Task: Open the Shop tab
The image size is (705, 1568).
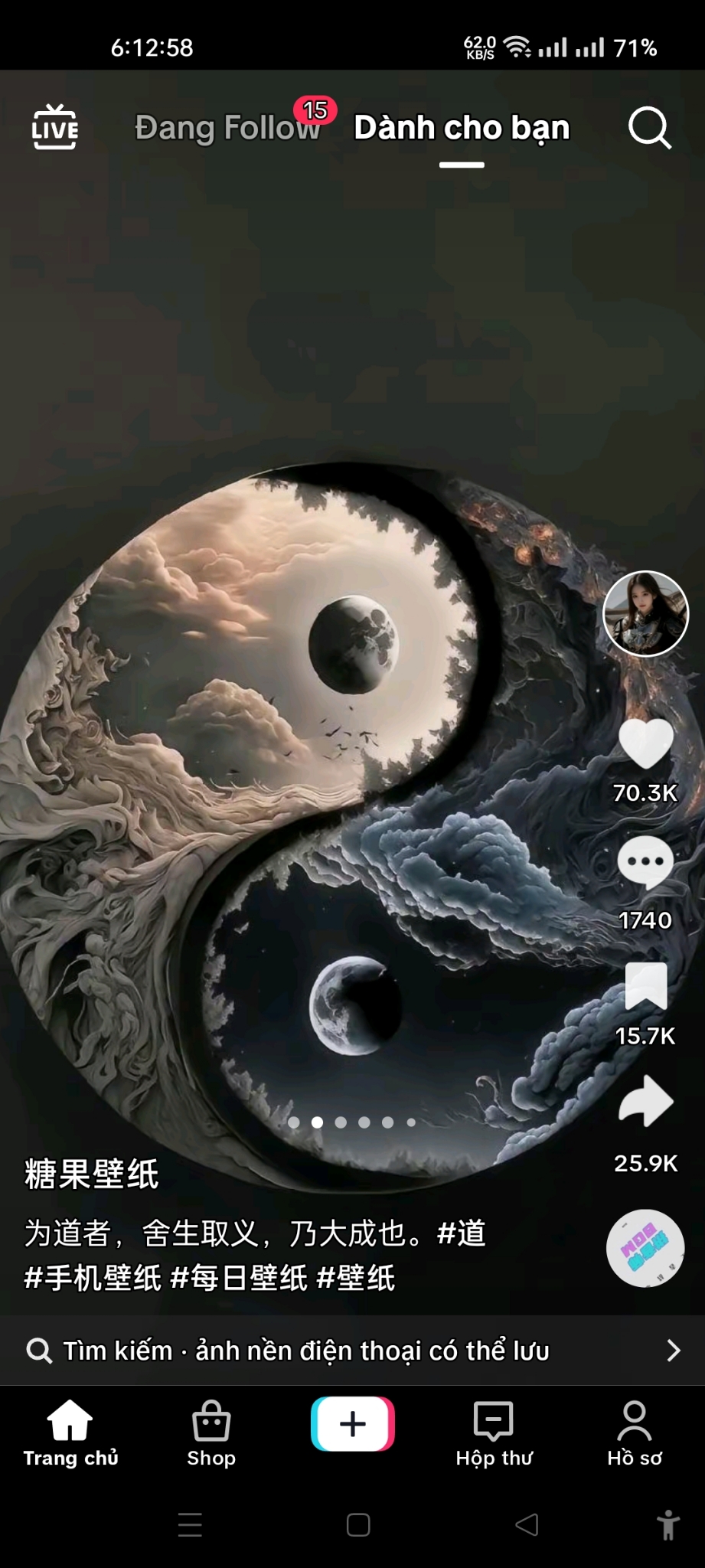Action: coord(211,1433)
